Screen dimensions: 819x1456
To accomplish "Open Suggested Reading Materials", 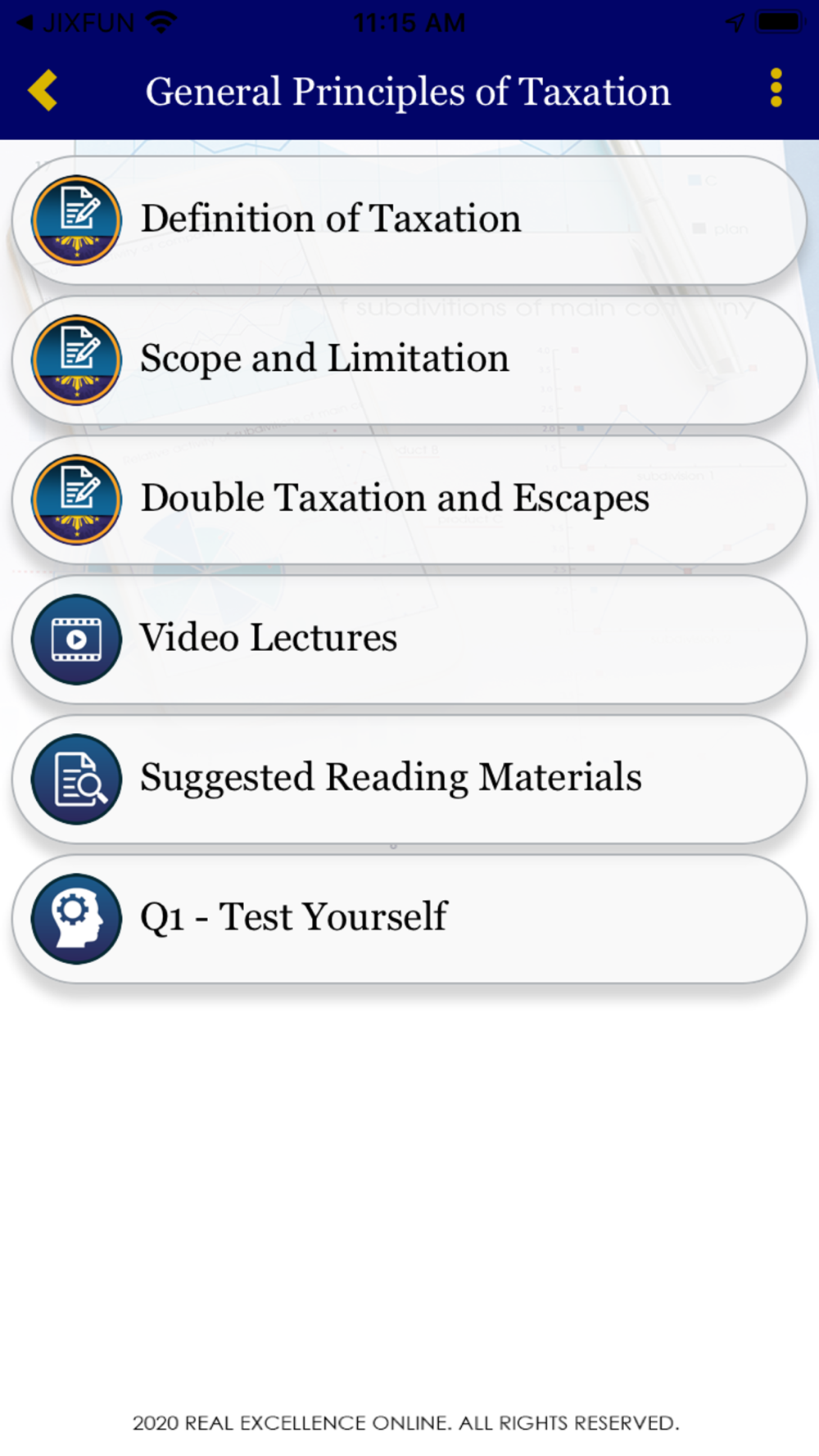I will (409, 780).
